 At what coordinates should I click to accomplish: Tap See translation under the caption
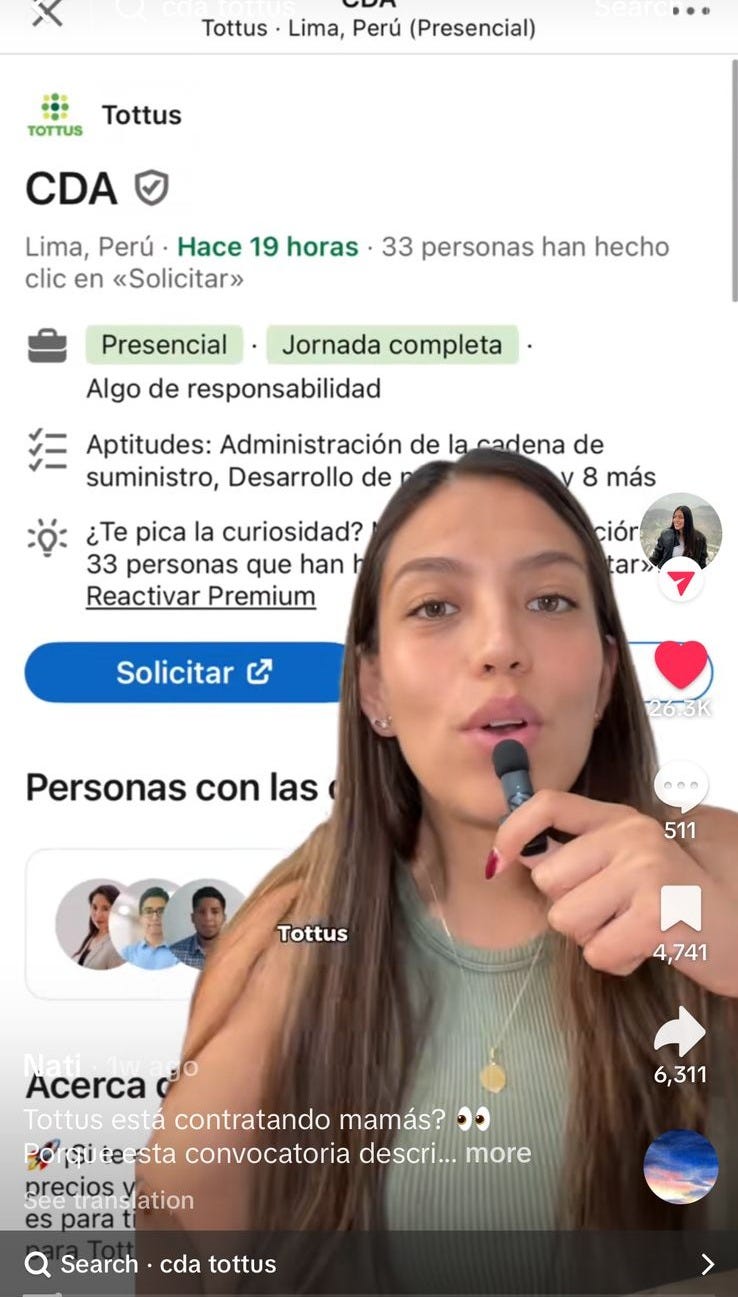(109, 1200)
